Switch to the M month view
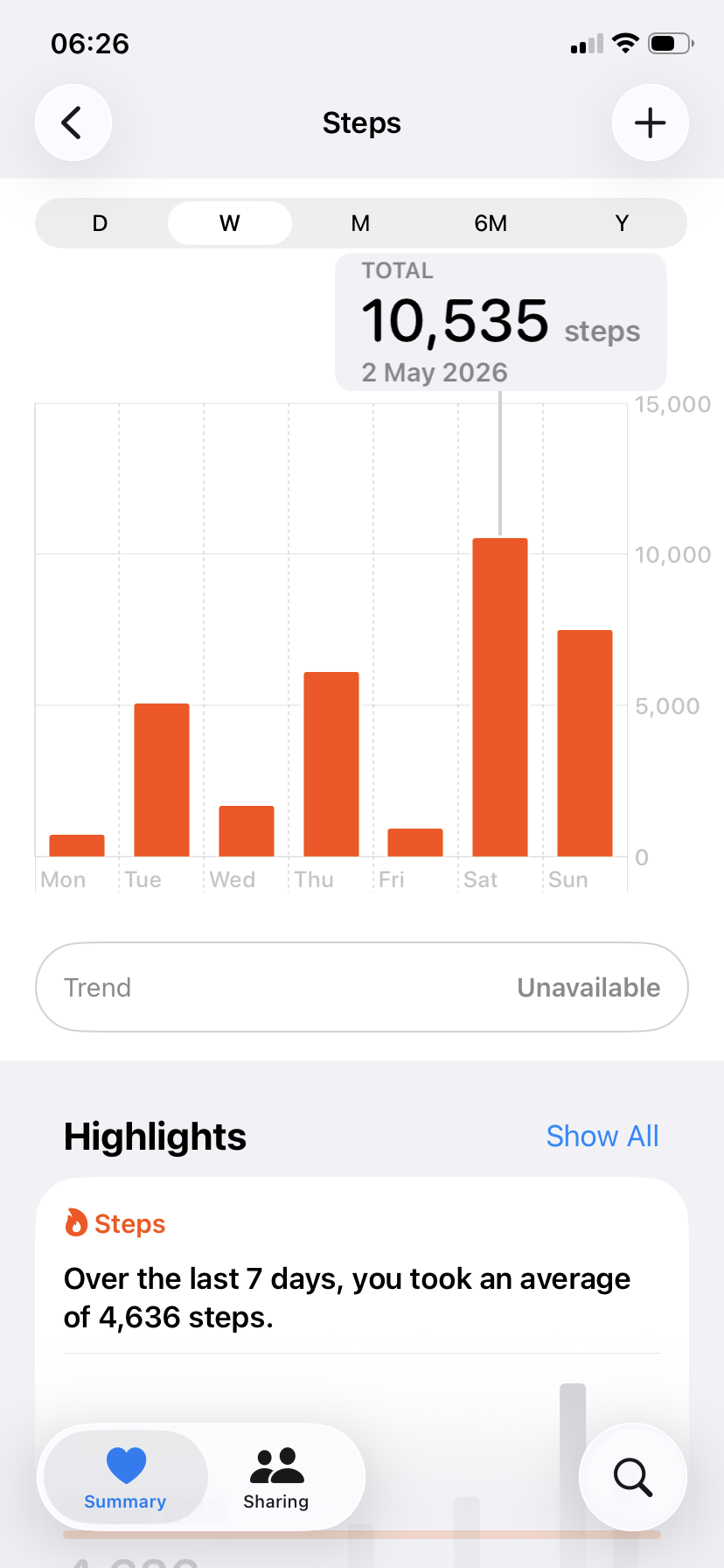 (360, 223)
